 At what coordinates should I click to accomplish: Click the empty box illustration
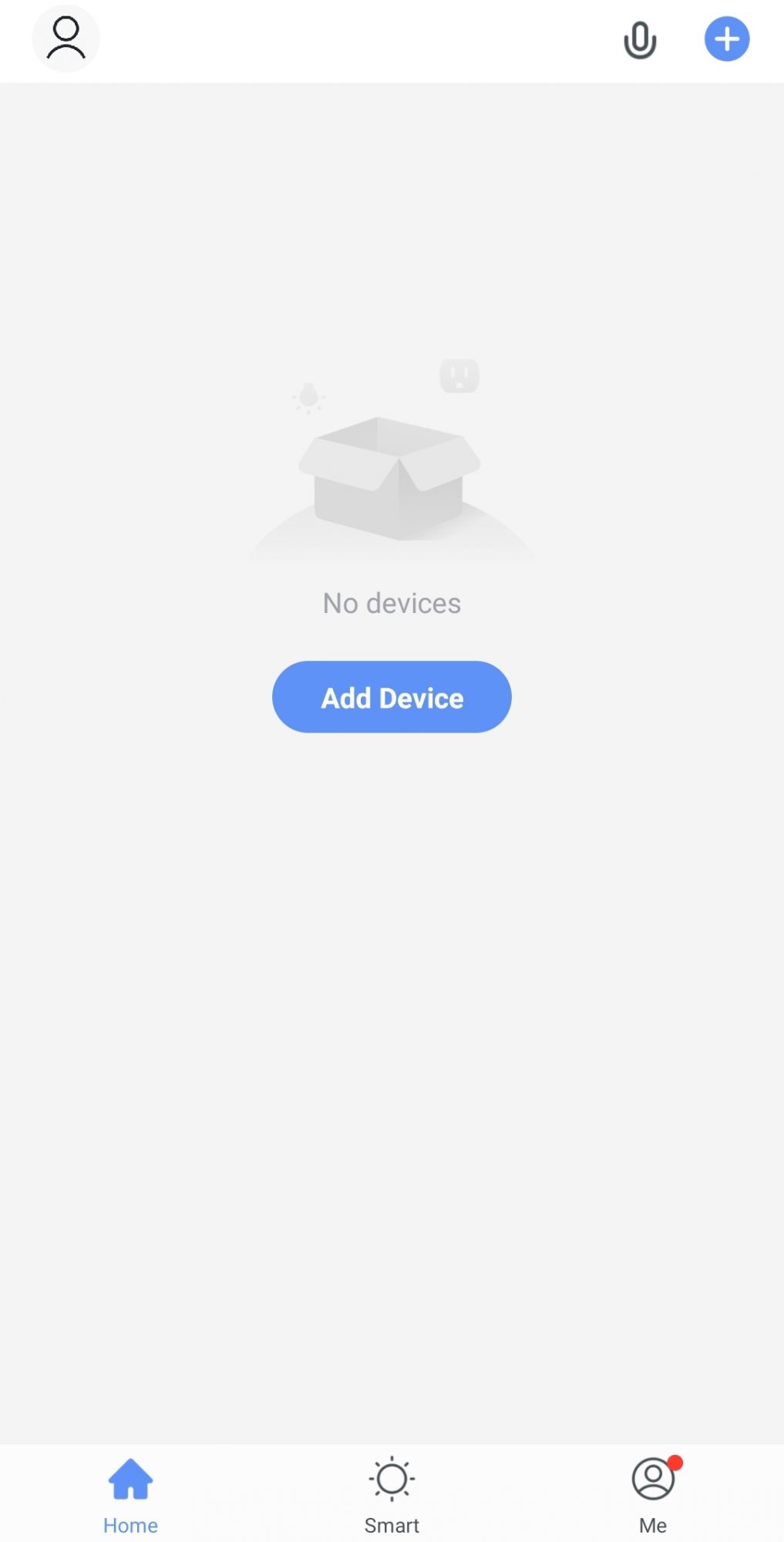click(x=392, y=478)
